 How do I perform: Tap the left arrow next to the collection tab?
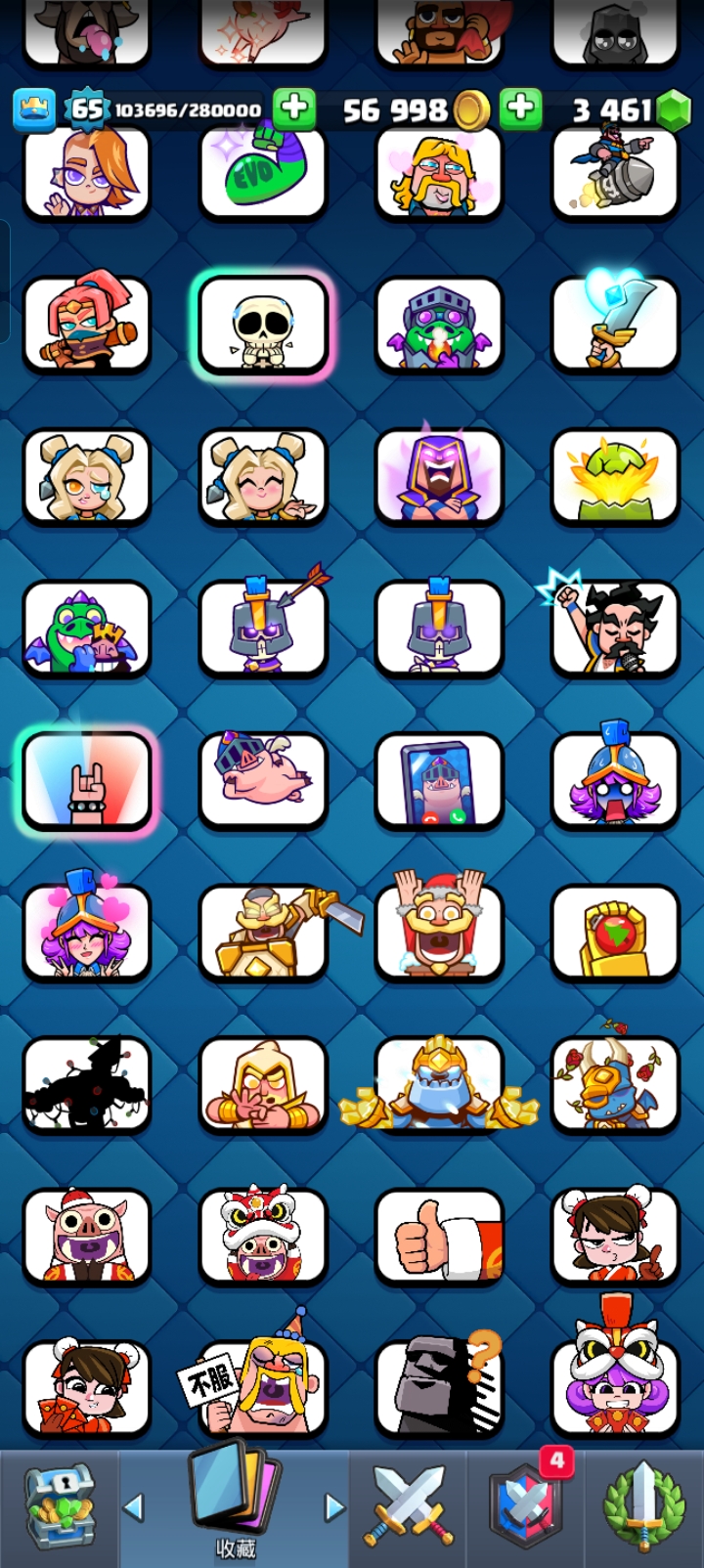pos(134,1507)
